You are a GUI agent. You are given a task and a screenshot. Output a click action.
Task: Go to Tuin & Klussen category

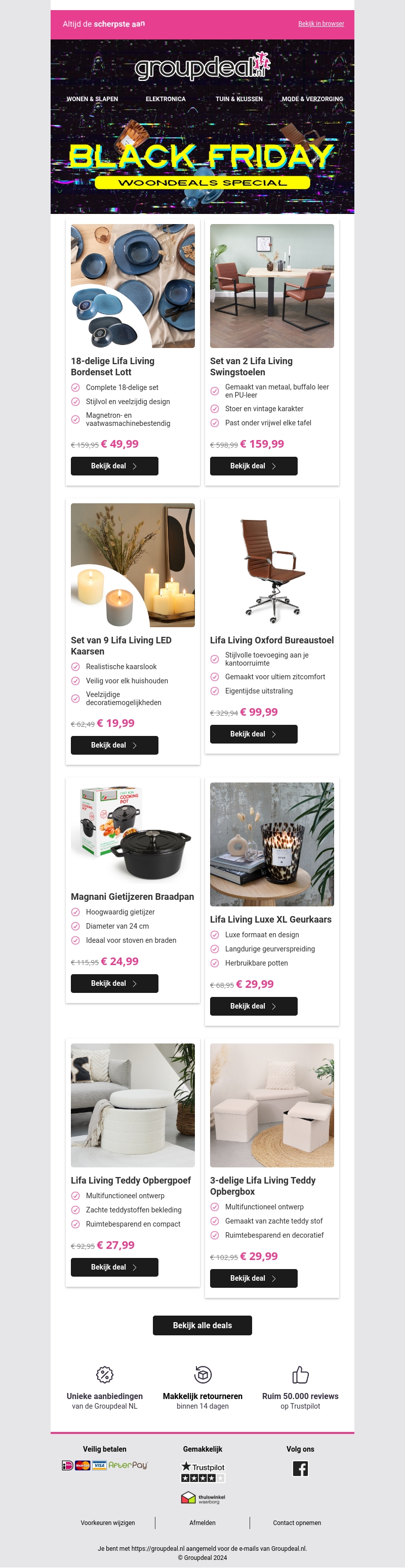[x=239, y=99]
